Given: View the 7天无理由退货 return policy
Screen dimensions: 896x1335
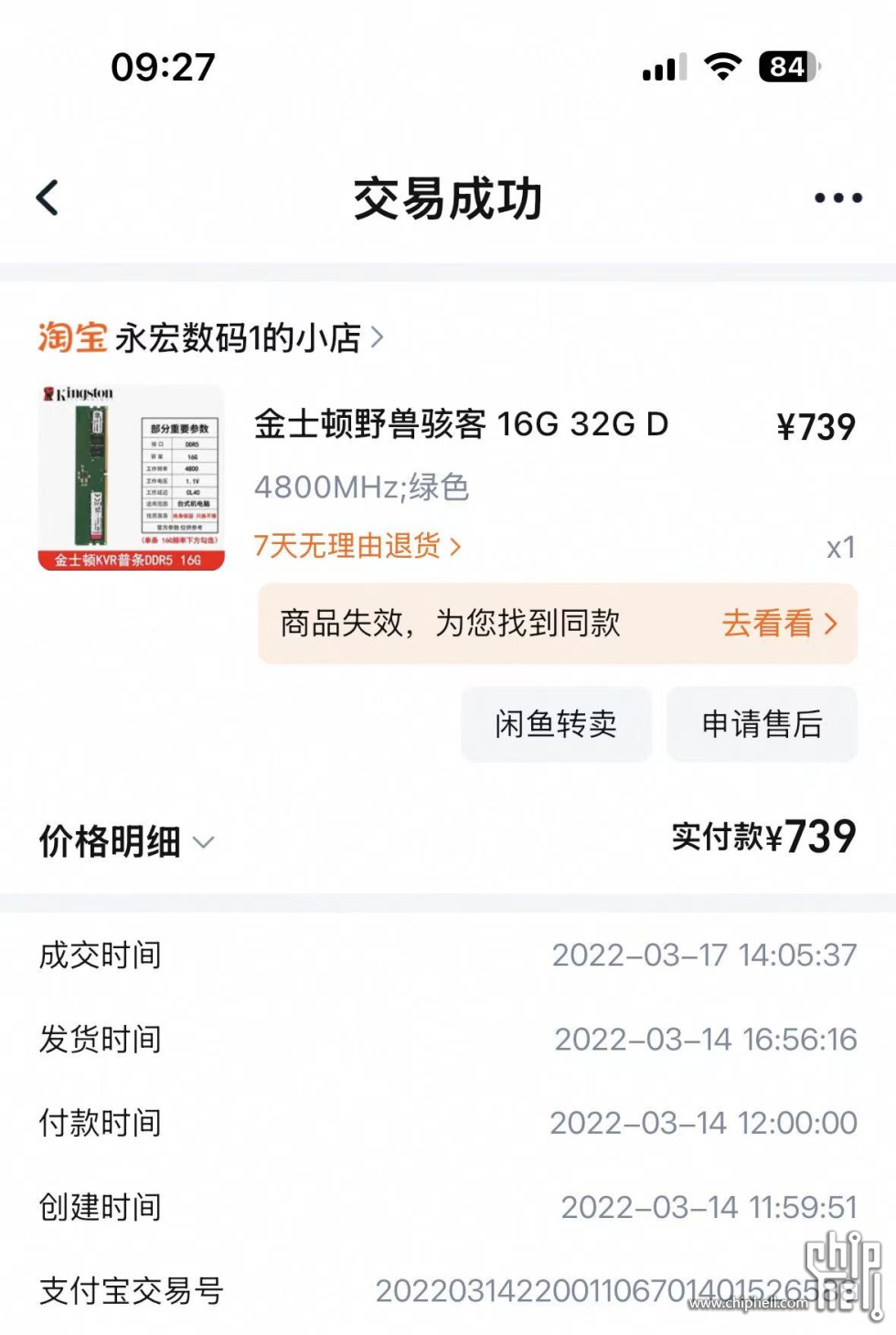Looking at the screenshot, I should click(357, 546).
